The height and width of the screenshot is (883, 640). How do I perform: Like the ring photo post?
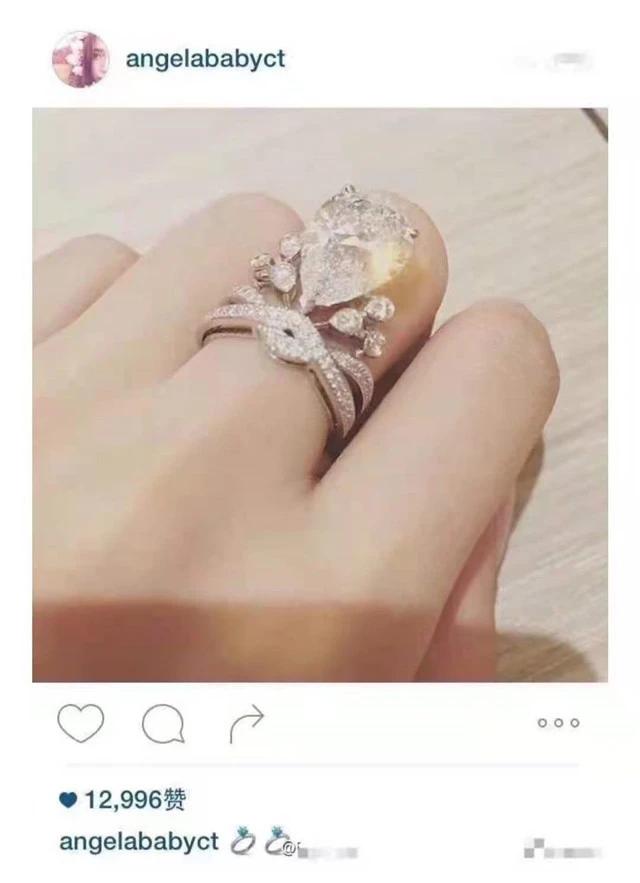click(81, 723)
